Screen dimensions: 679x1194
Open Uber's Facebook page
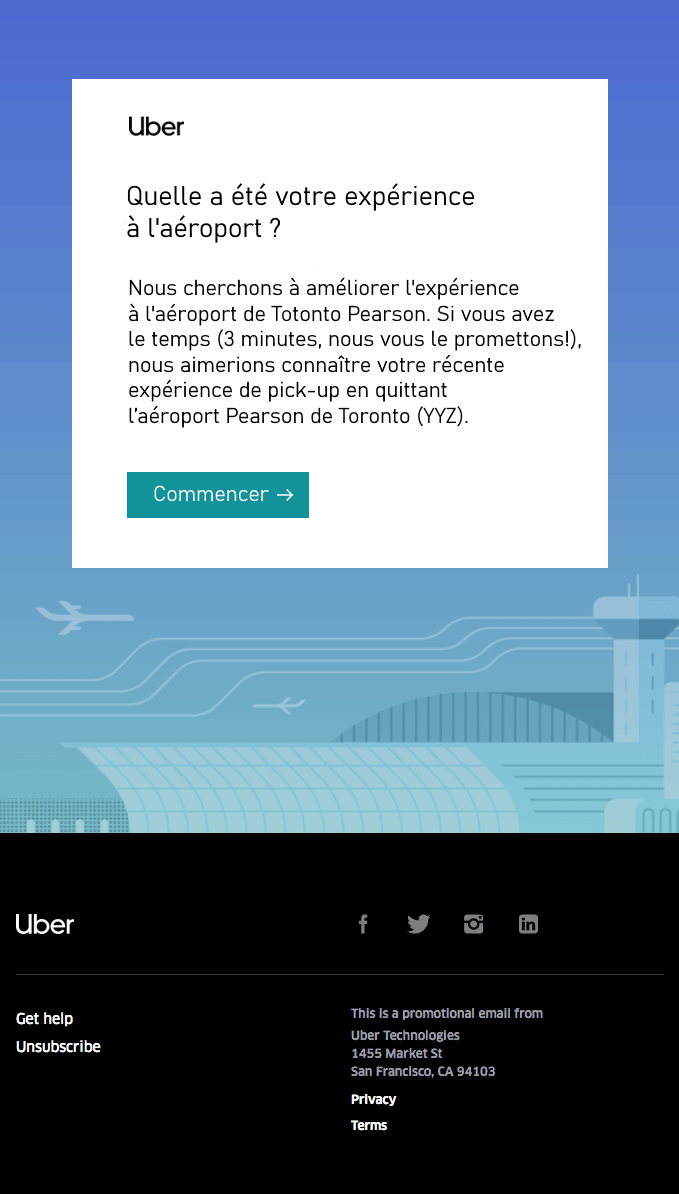363,924
